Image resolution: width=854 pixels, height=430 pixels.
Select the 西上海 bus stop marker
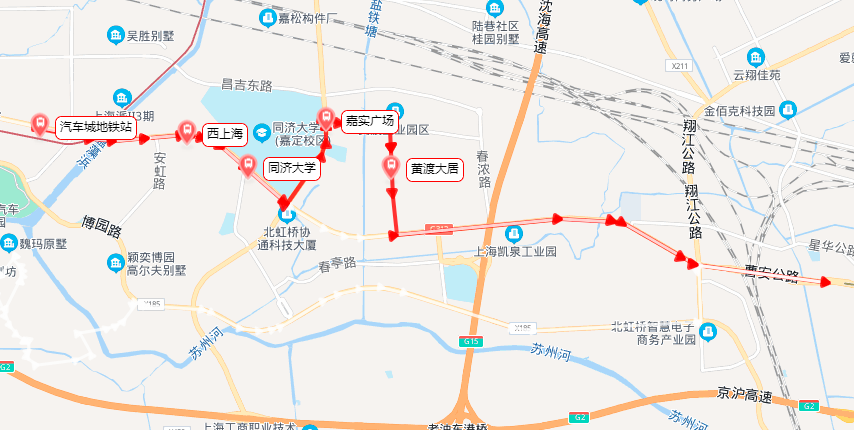point(187,131)
